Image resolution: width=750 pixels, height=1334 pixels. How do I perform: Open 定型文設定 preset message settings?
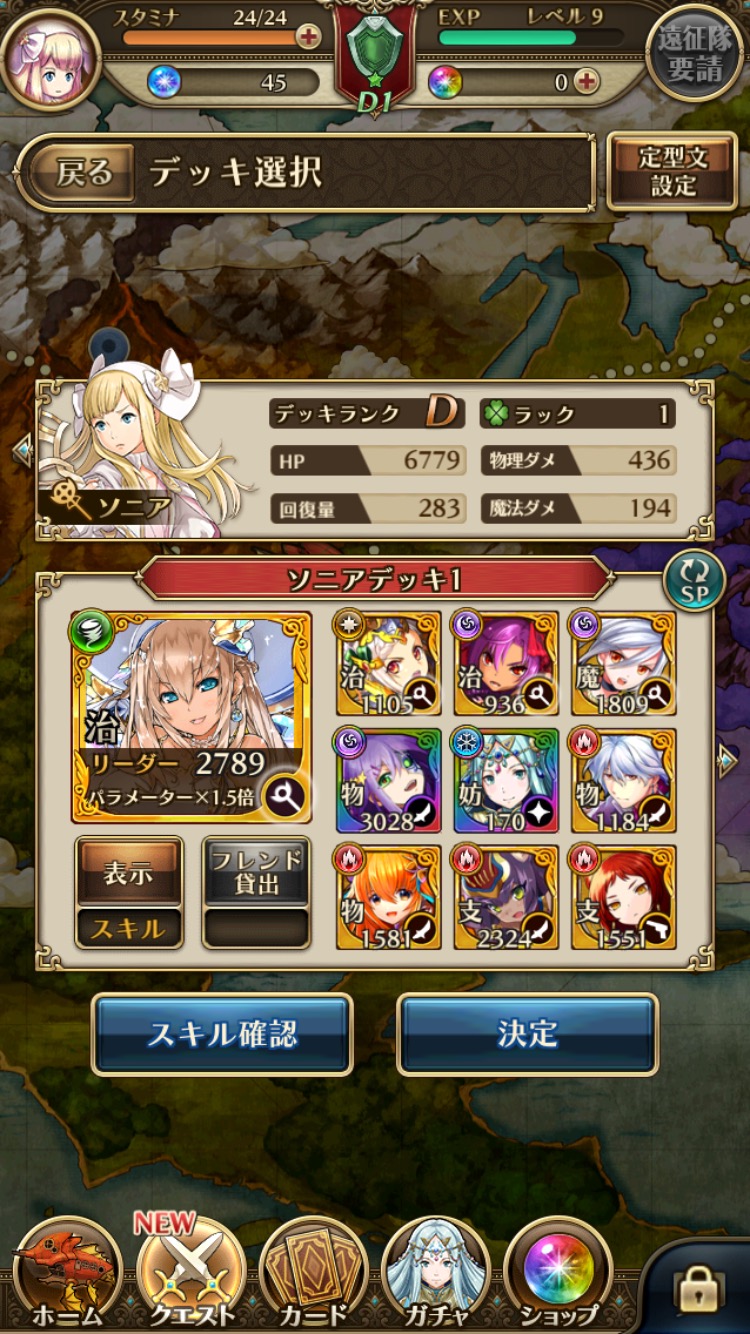pos(672,171)
